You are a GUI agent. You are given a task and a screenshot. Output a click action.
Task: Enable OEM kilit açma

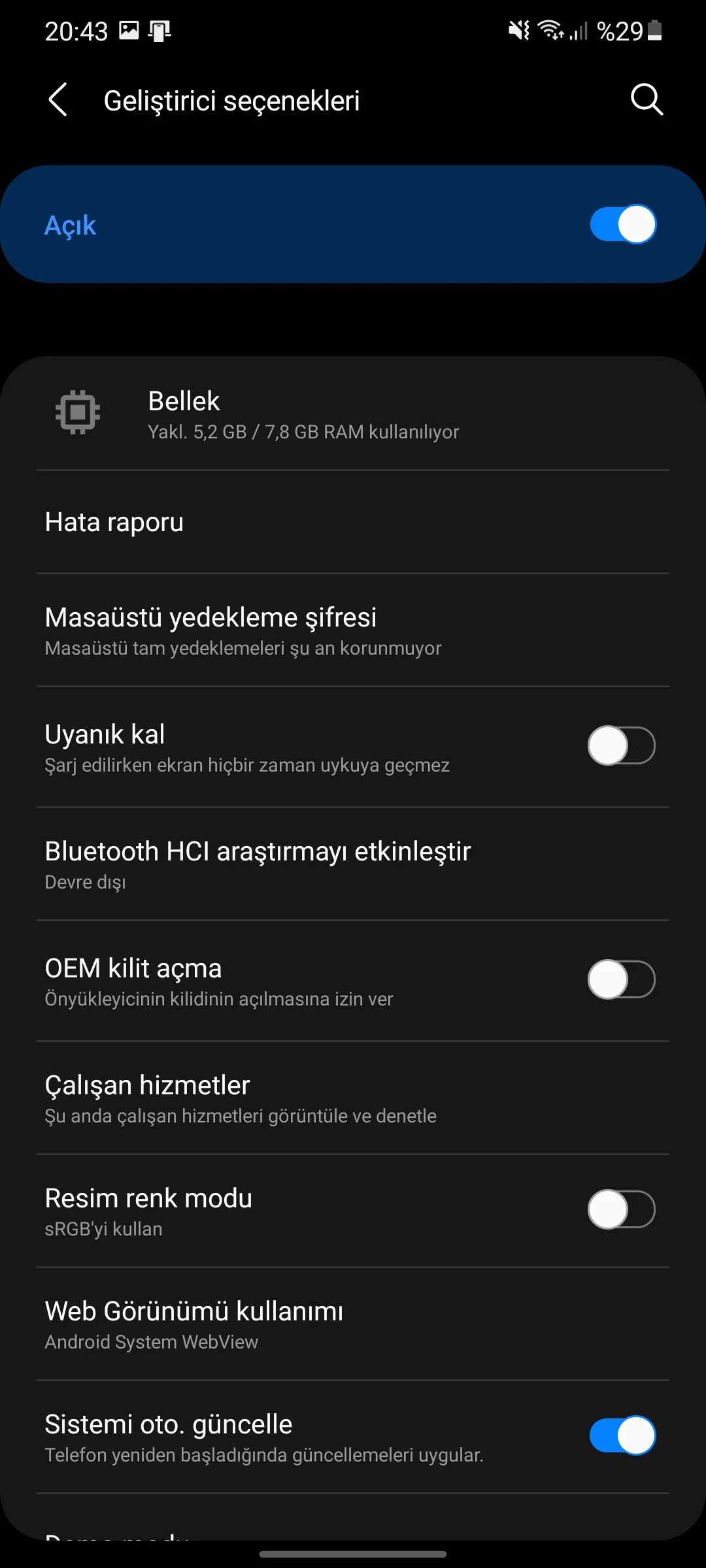pyautogui.click(x=622, y=980)
